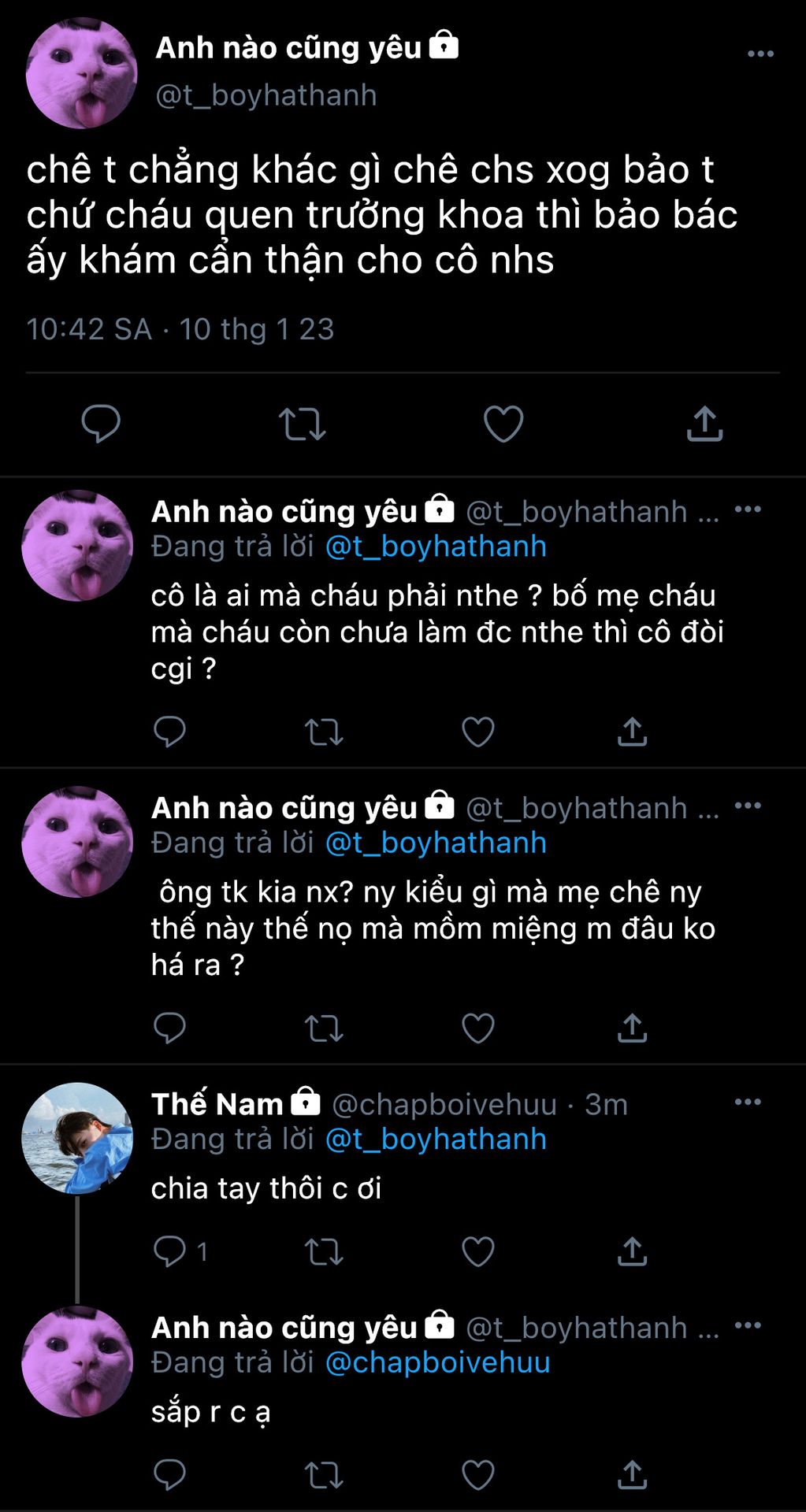Share the reply "sắp r c ạ"

[x=632, y=1475]
